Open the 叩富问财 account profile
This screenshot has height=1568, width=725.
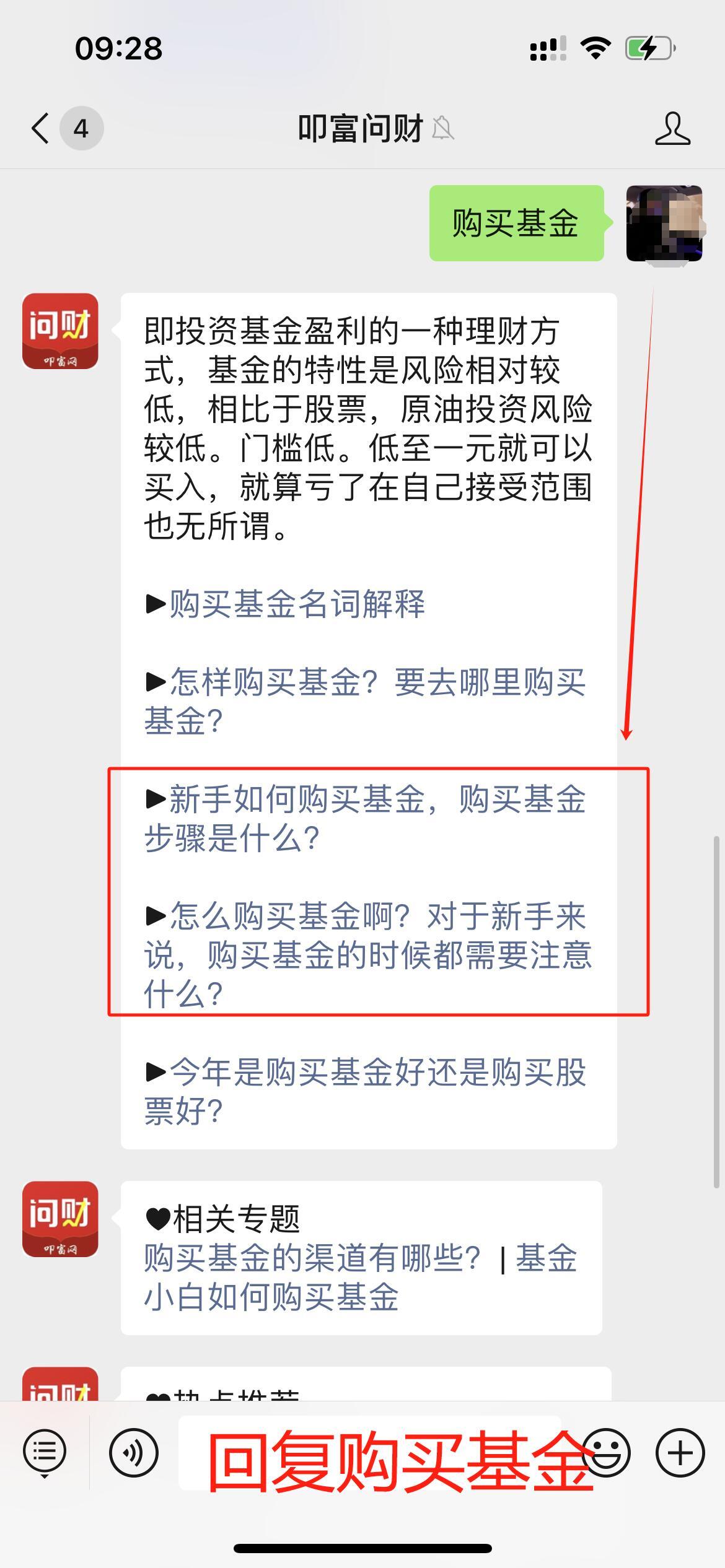tap(672, 129)
